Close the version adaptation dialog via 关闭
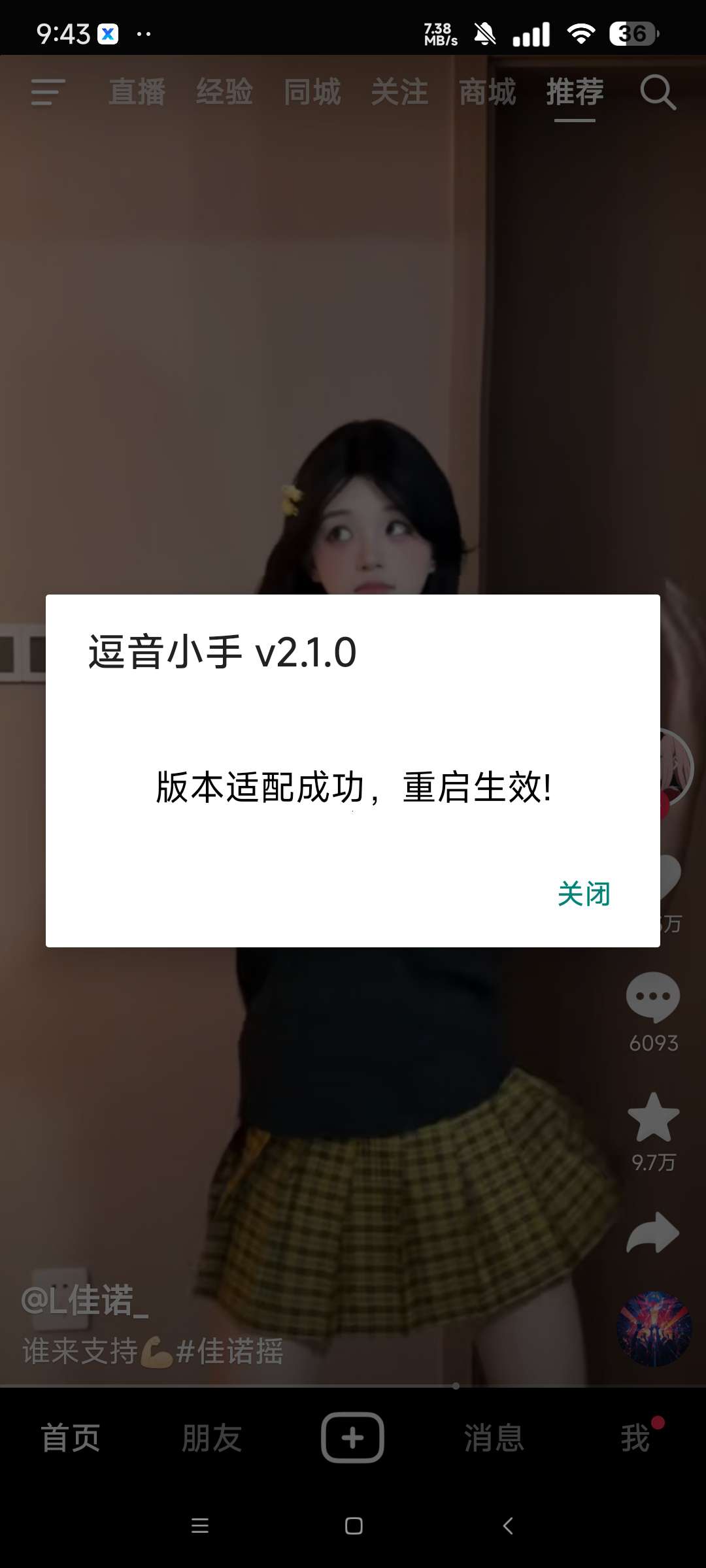 pos(584,894)
